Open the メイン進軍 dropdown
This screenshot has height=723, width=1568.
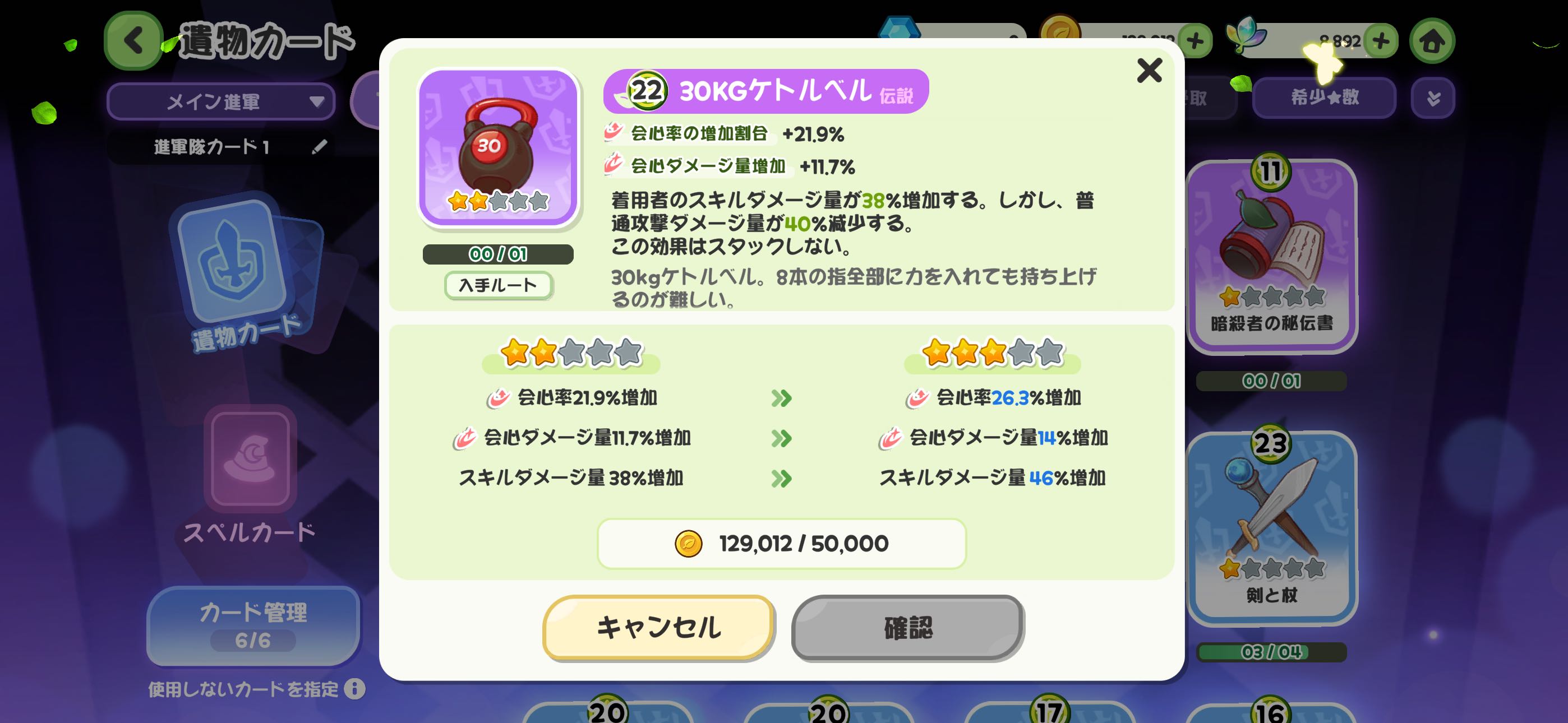(x=220, y=101)
